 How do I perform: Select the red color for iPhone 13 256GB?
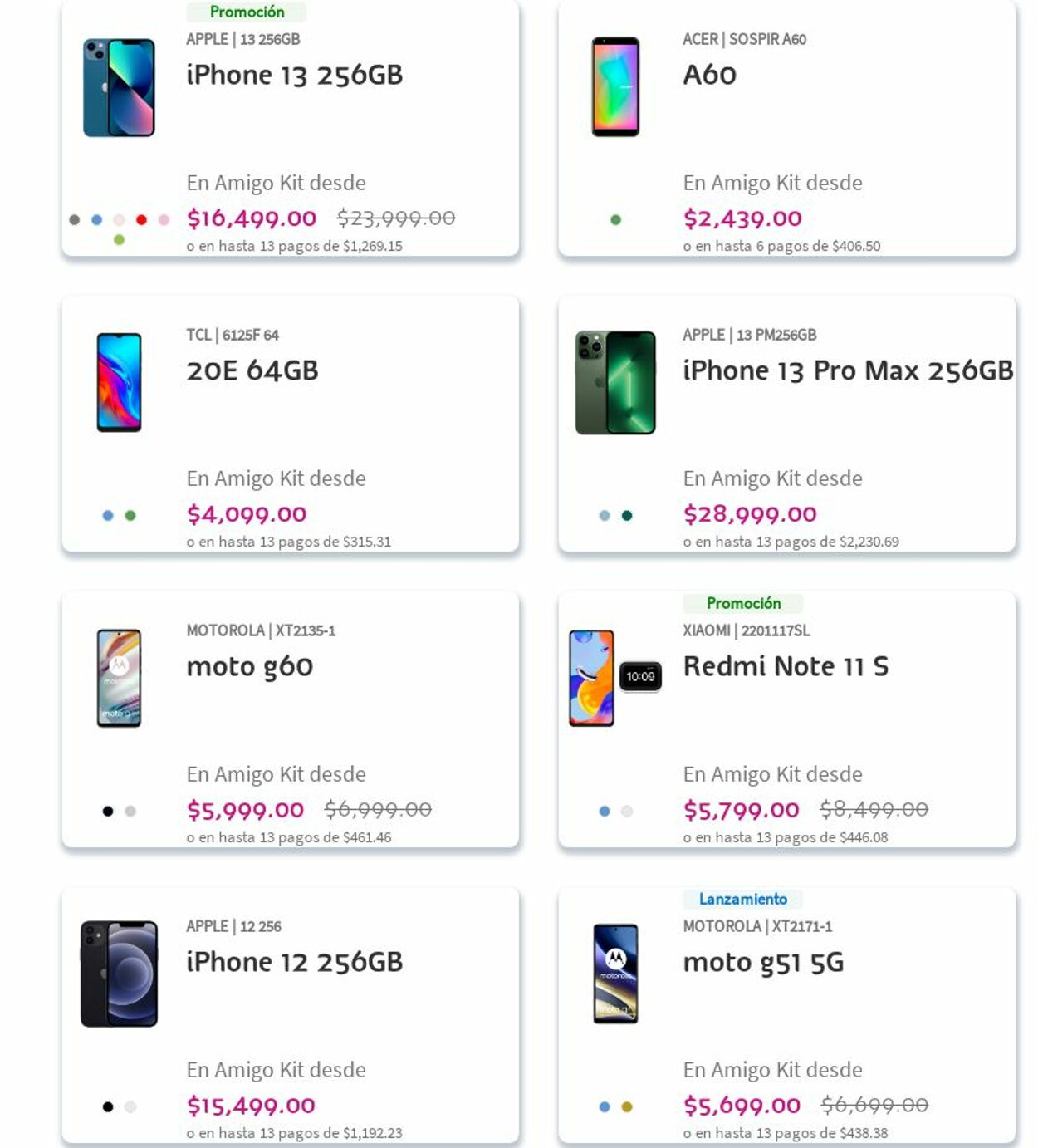(141, 220)
